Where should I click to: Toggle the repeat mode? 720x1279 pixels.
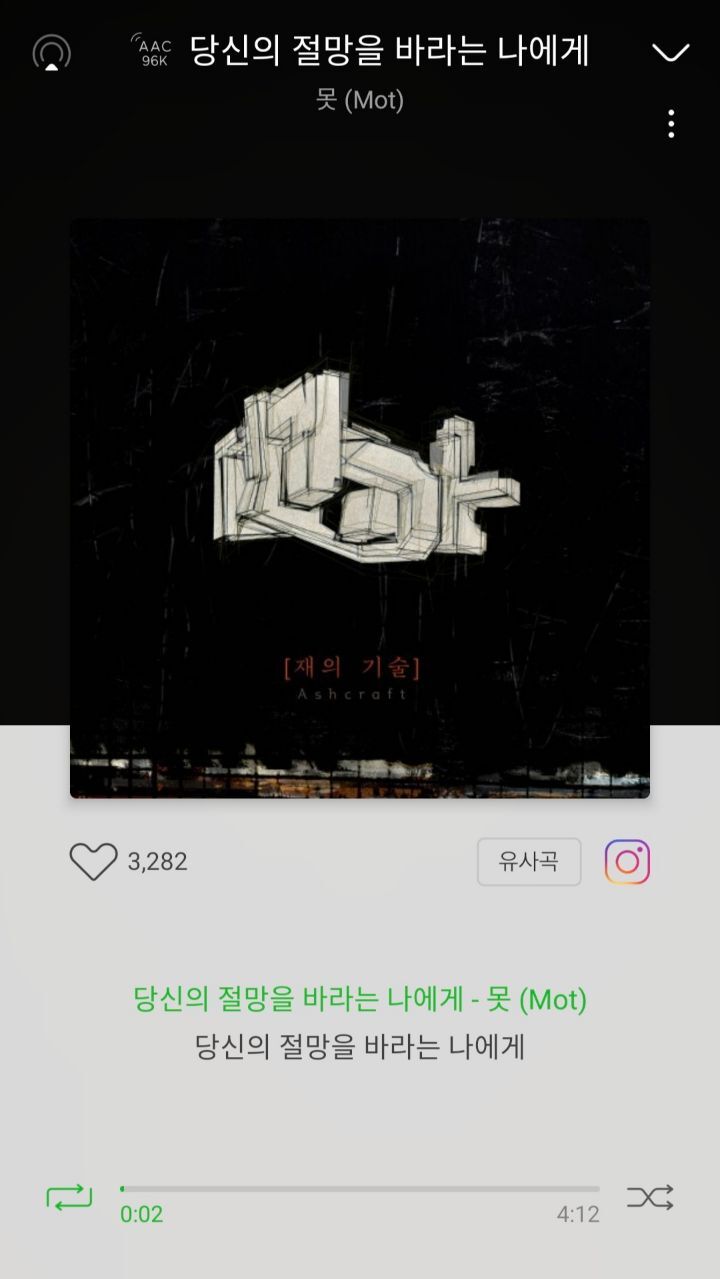pos(69,1197)
